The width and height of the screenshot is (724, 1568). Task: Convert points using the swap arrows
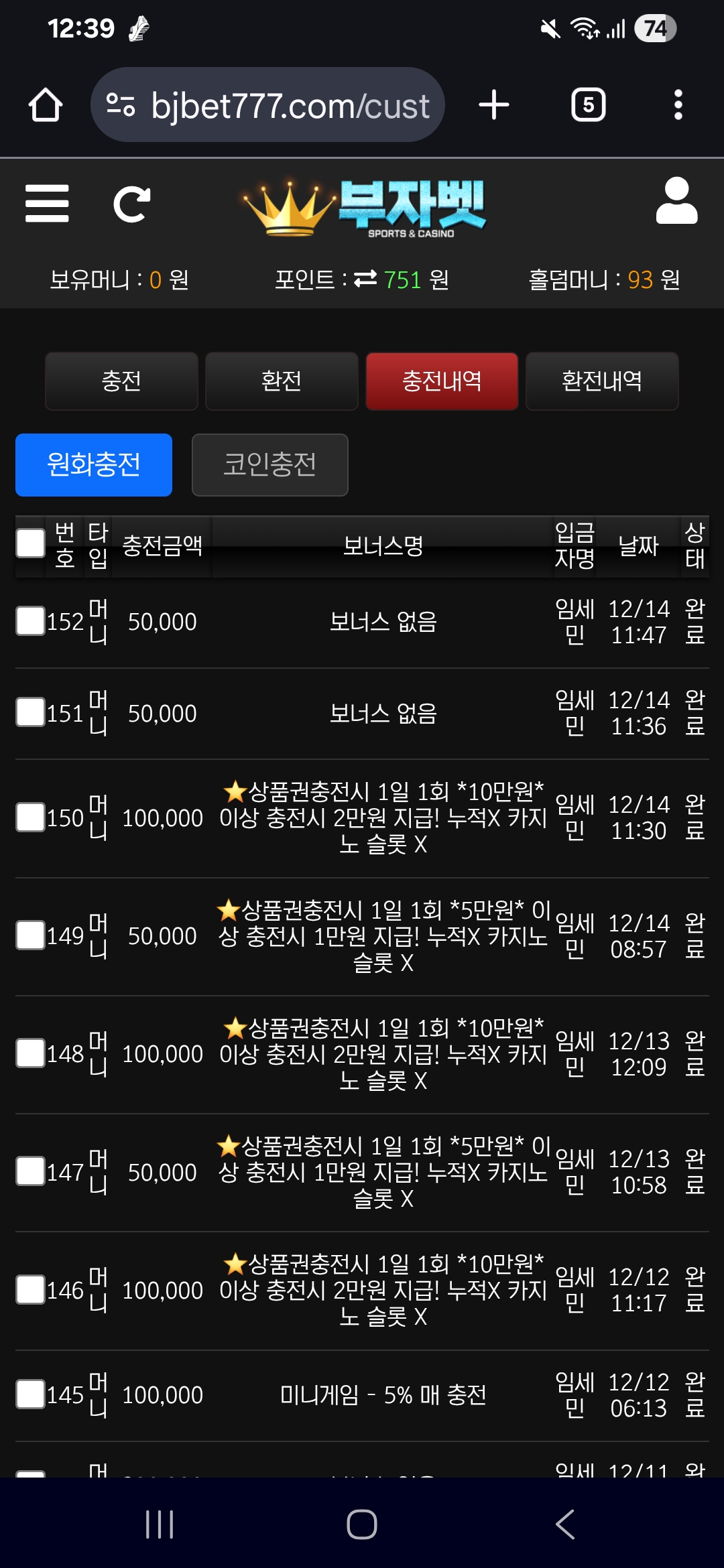pos(365,279)
